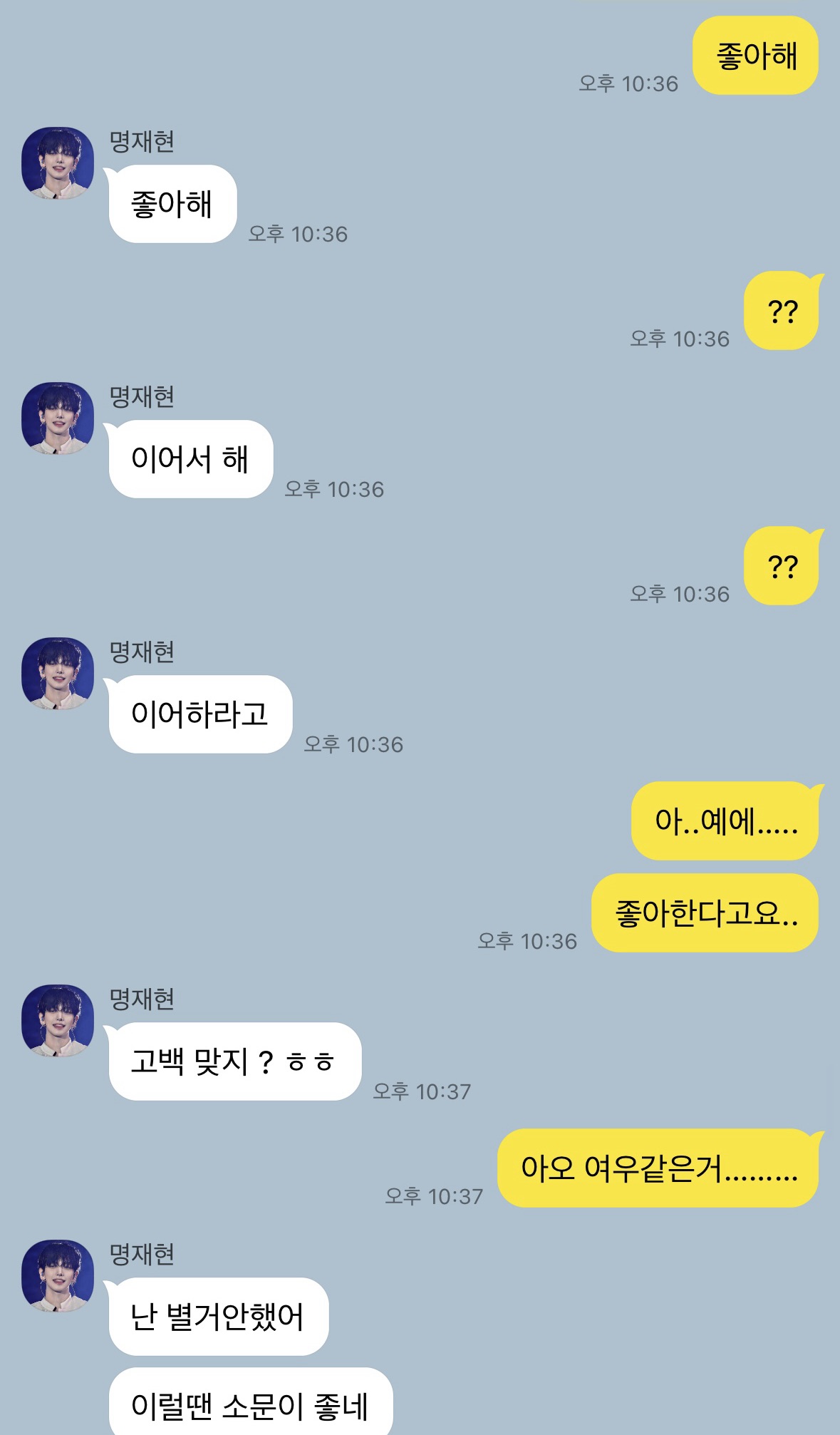
Task: Open 명재현's profile photo beside the 좋아해 message
Action: click(58, 163)
